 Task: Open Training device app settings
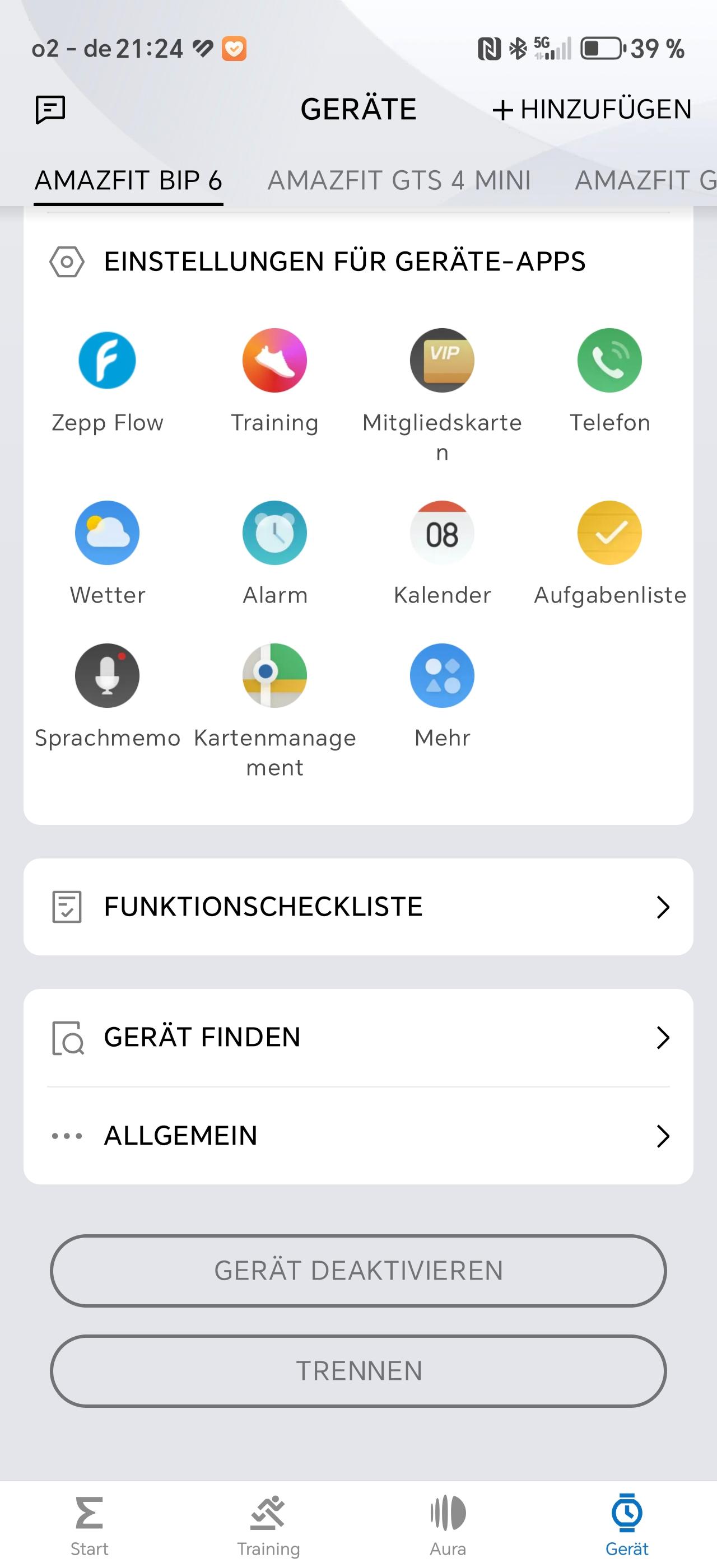click(x=274, y=381)
